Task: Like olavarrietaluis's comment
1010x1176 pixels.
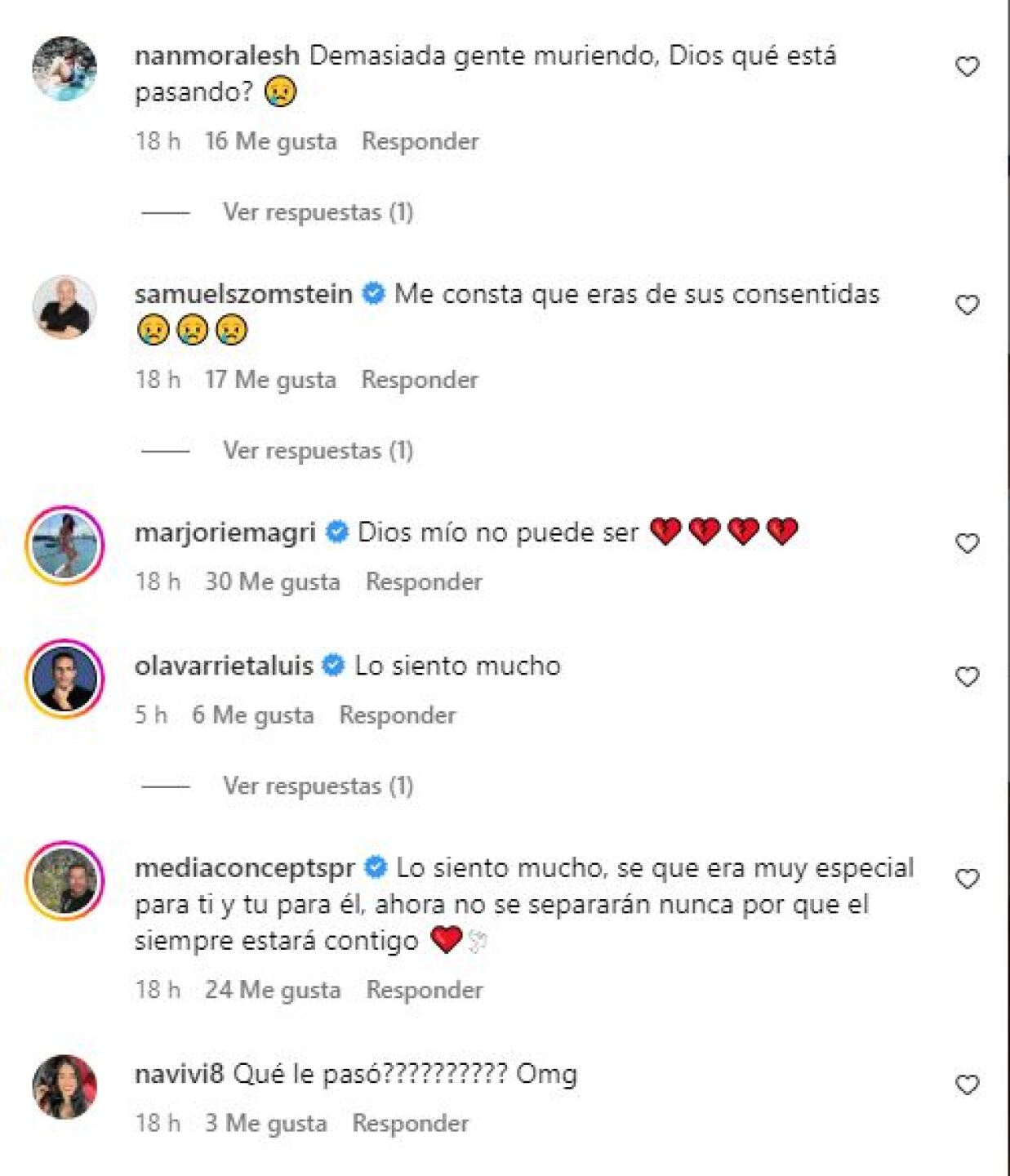Action: (967, 677)
